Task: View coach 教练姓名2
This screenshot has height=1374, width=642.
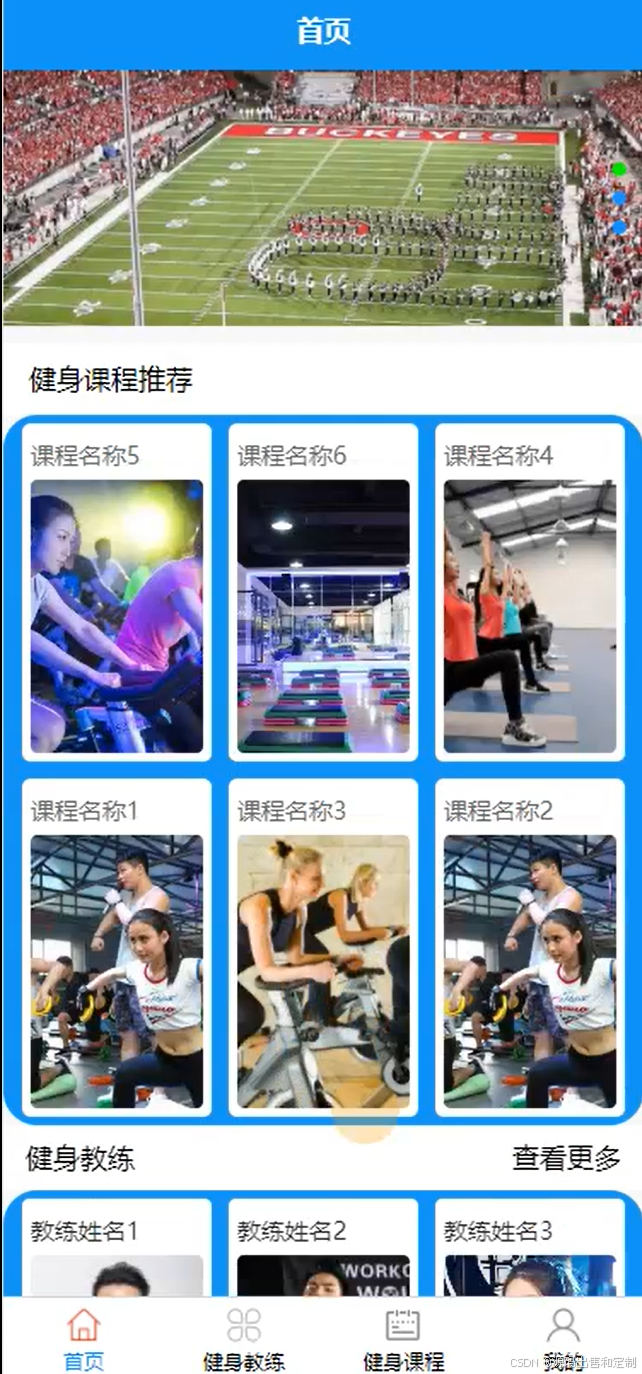Action: coord(323,1250)
